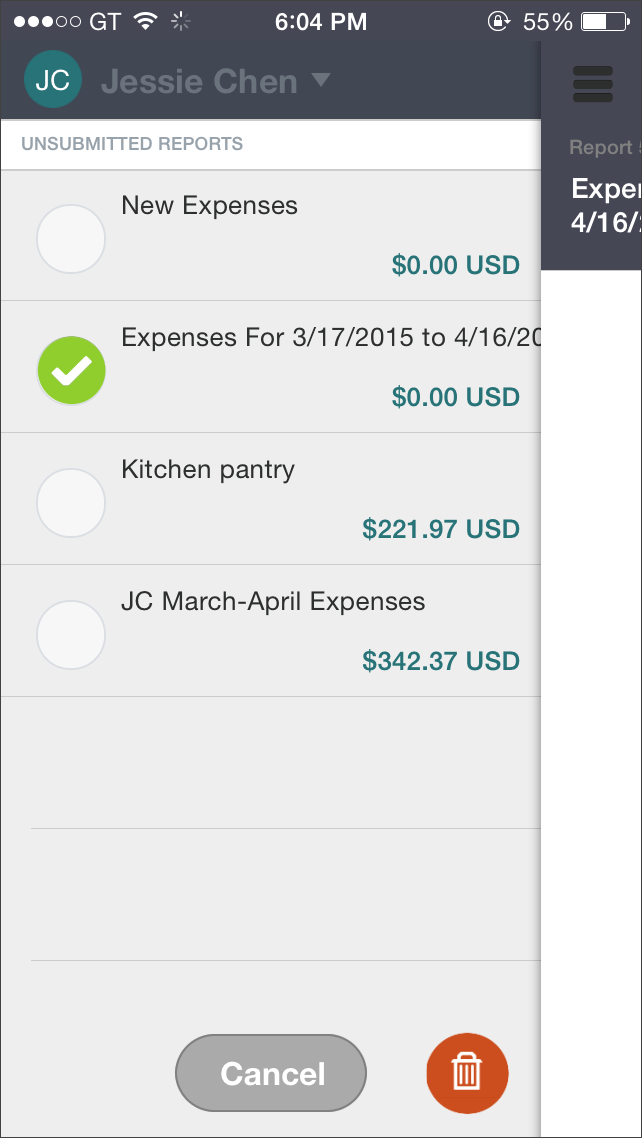The image size is (642, 1138).
Task: Select the Kitchen pantry report checkbox
Action: [x=71, y=503]
